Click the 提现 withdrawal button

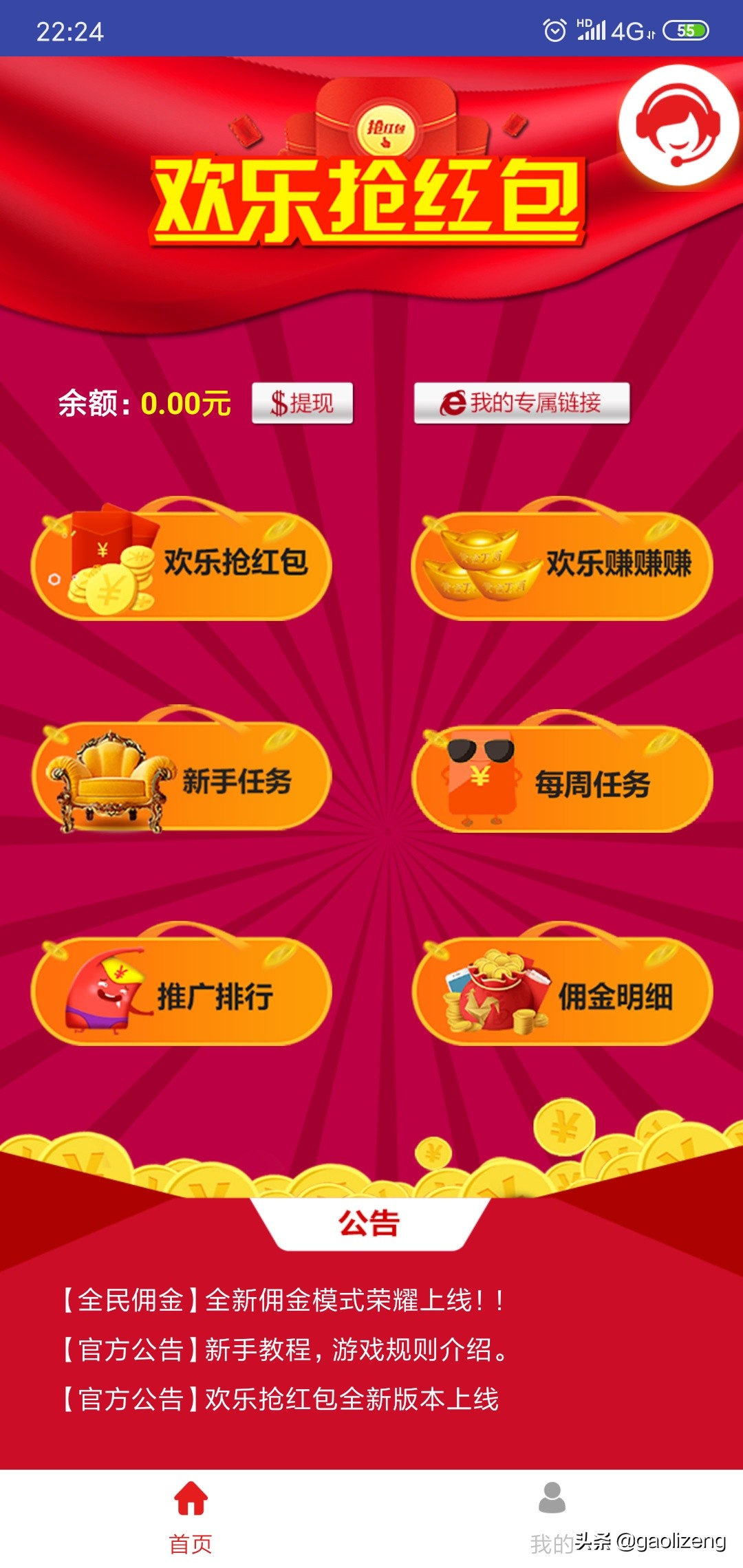click(303, 404)
